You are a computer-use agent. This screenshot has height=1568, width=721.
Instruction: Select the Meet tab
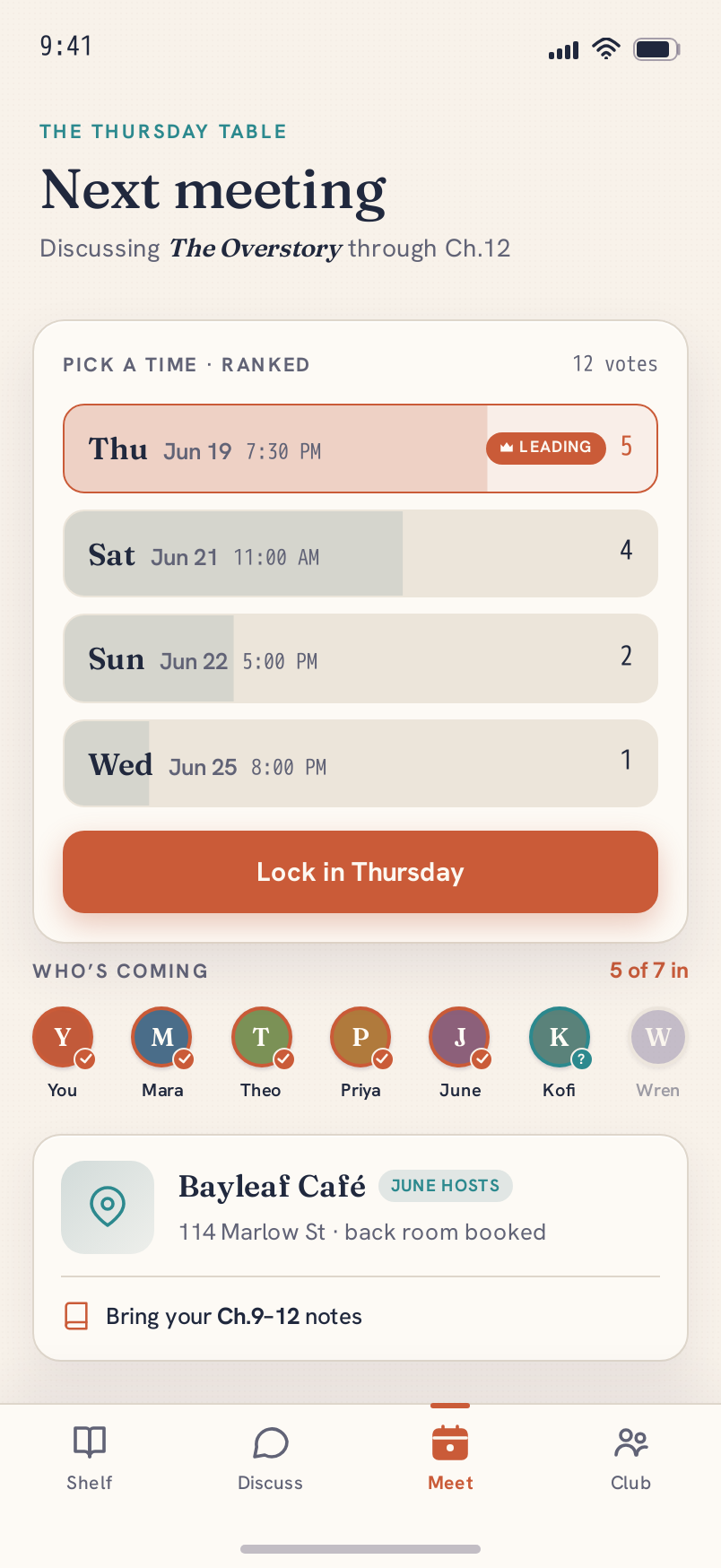450,1458
